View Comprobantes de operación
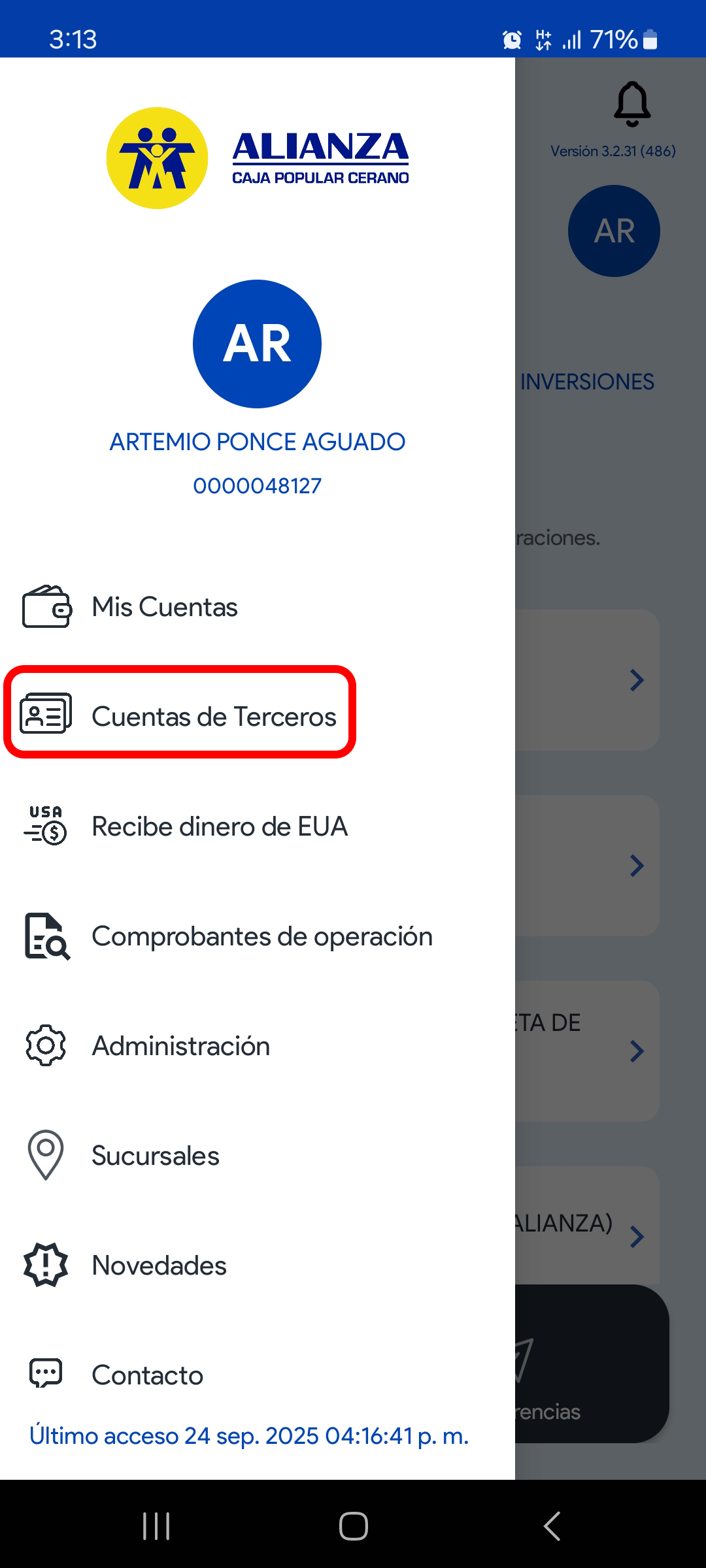 [x=261, y=936]
